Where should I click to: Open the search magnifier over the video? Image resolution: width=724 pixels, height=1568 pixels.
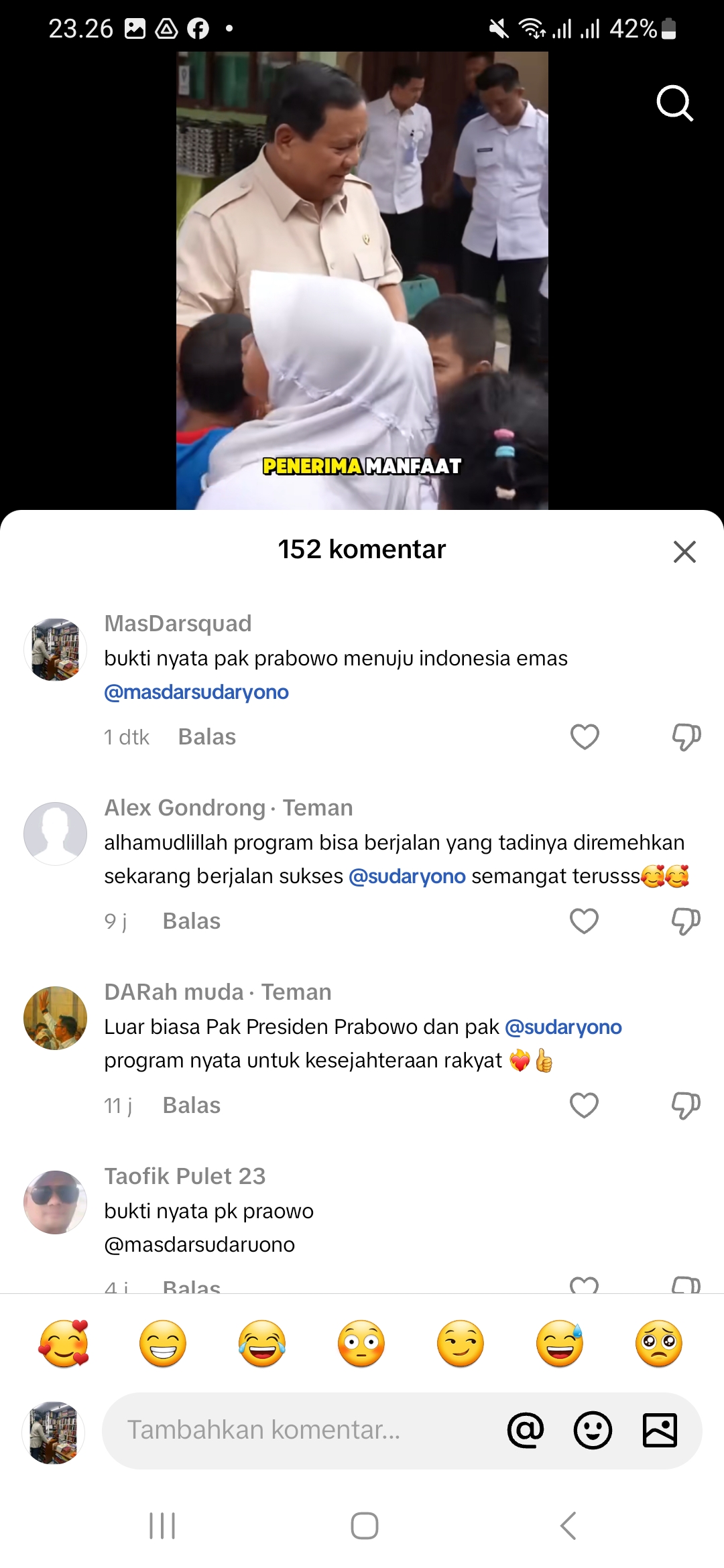(x=674, y=103)
